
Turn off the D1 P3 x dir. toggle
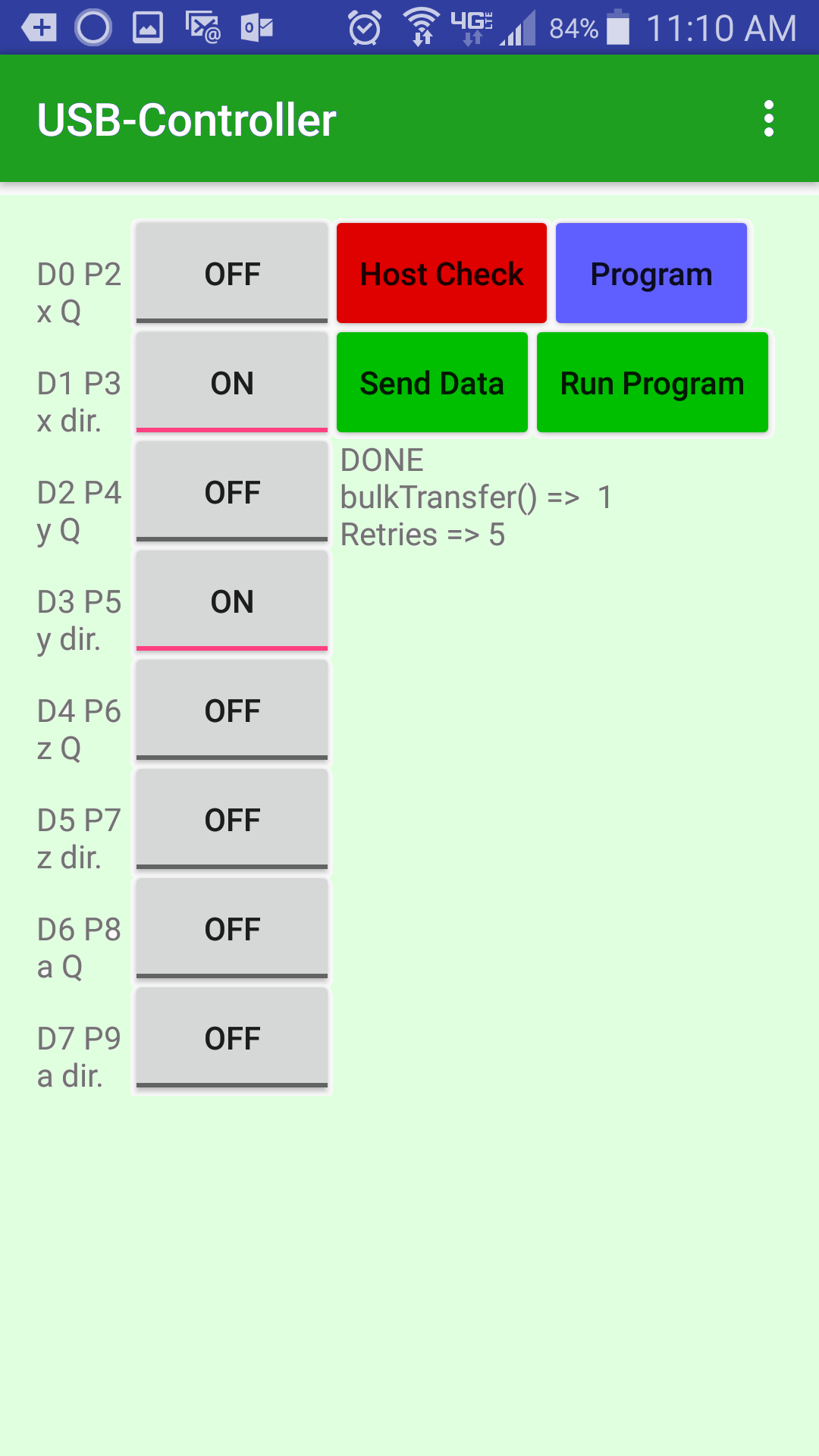tap(232, 383)
